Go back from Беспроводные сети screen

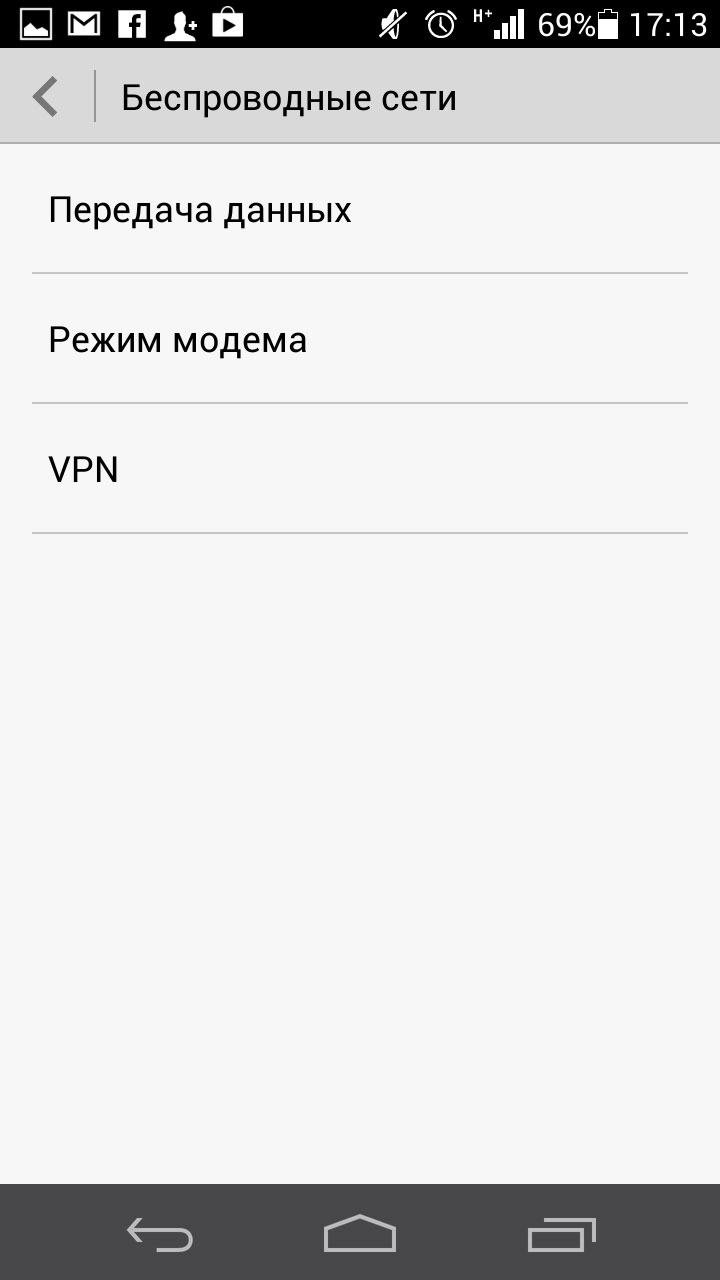[x=46, y=98]
